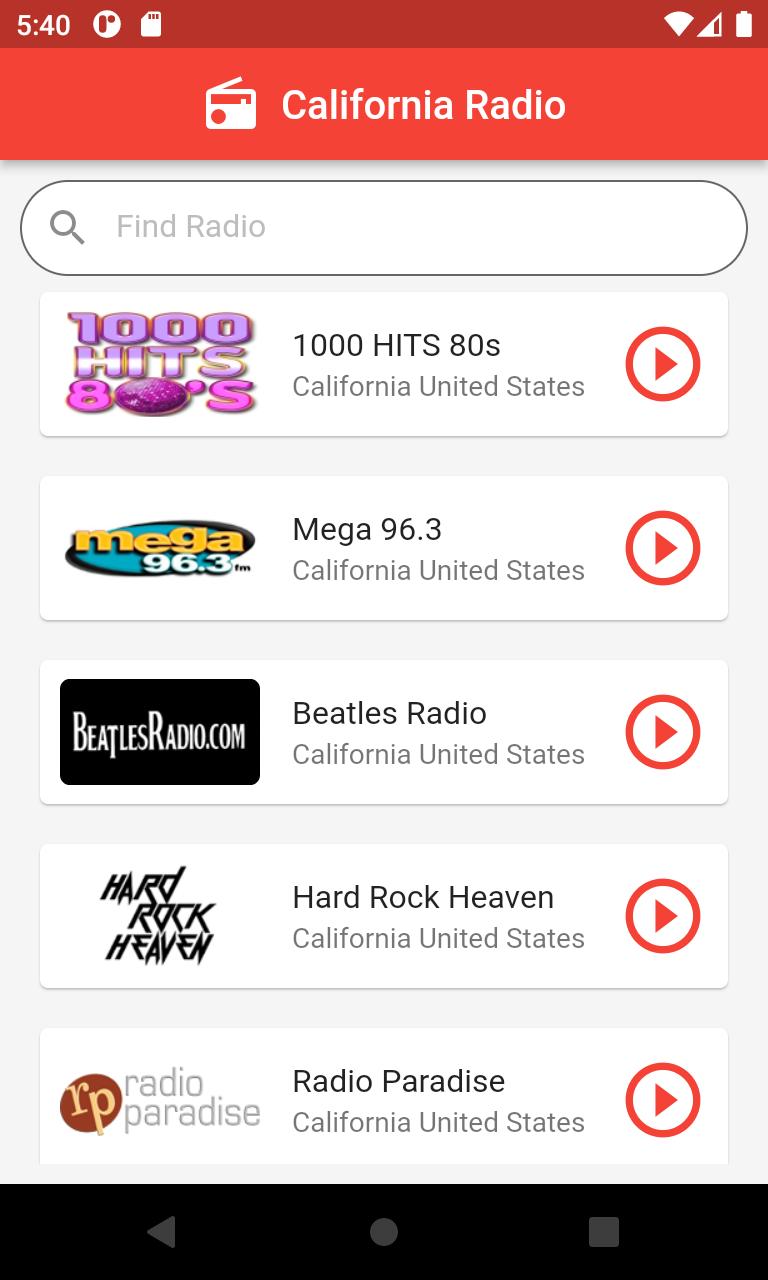Go back using the system back button
The image size is (768, 1280).
click(x=162, y=1231)
